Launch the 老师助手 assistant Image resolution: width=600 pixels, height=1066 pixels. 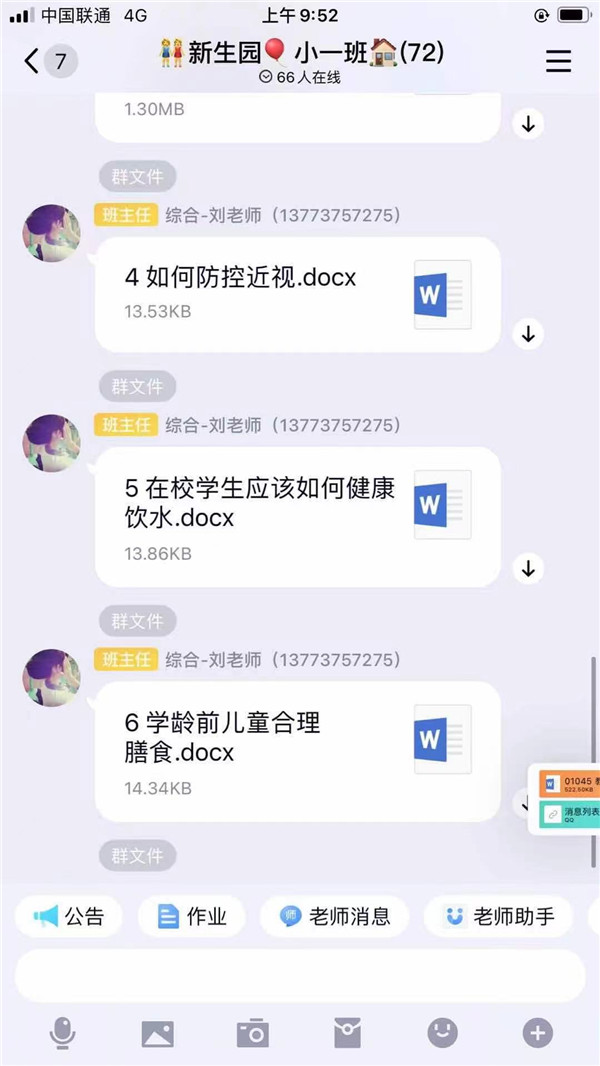(x=499, y=916)
